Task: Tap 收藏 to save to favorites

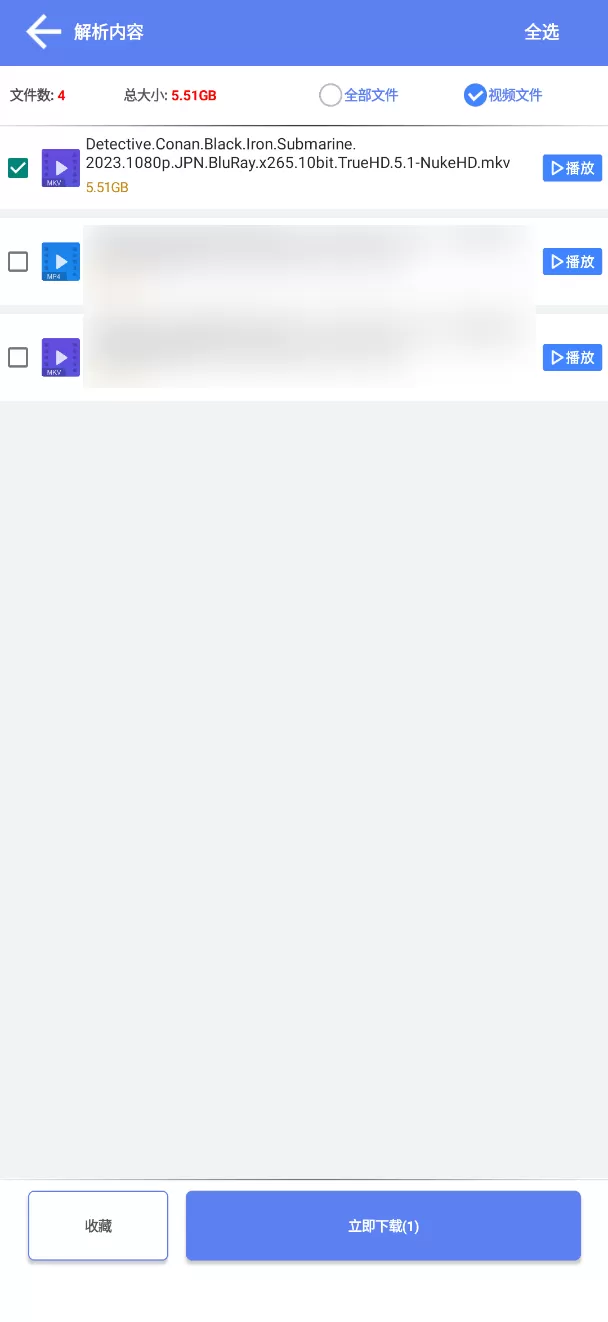Action: [x=98, y=1226]
